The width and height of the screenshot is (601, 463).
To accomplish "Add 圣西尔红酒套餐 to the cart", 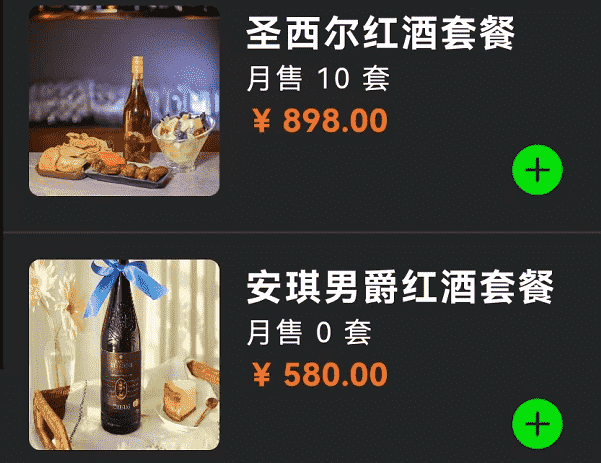I will pyautogui.click(x=538, y=170).
